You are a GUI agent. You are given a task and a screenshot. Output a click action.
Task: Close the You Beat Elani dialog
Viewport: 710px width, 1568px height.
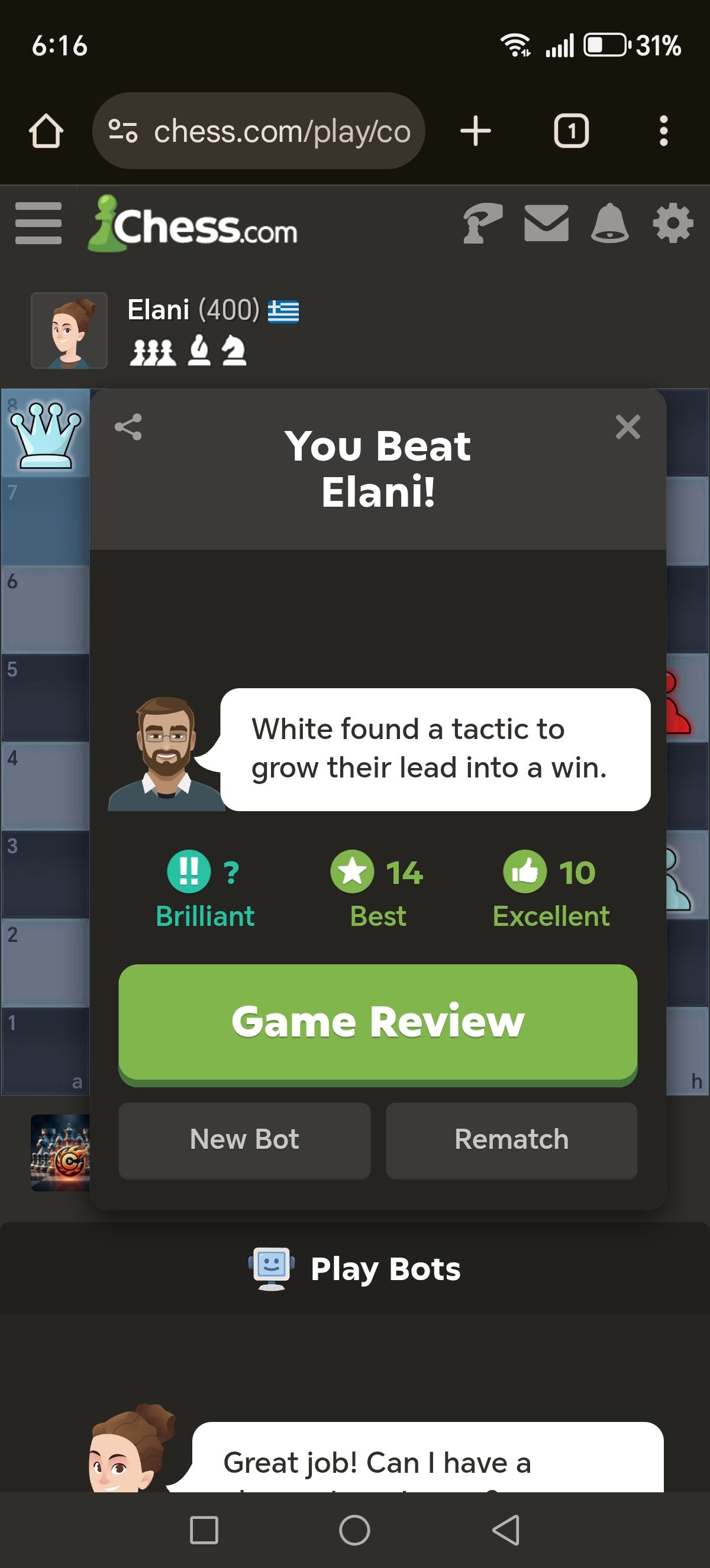[628, 427]
